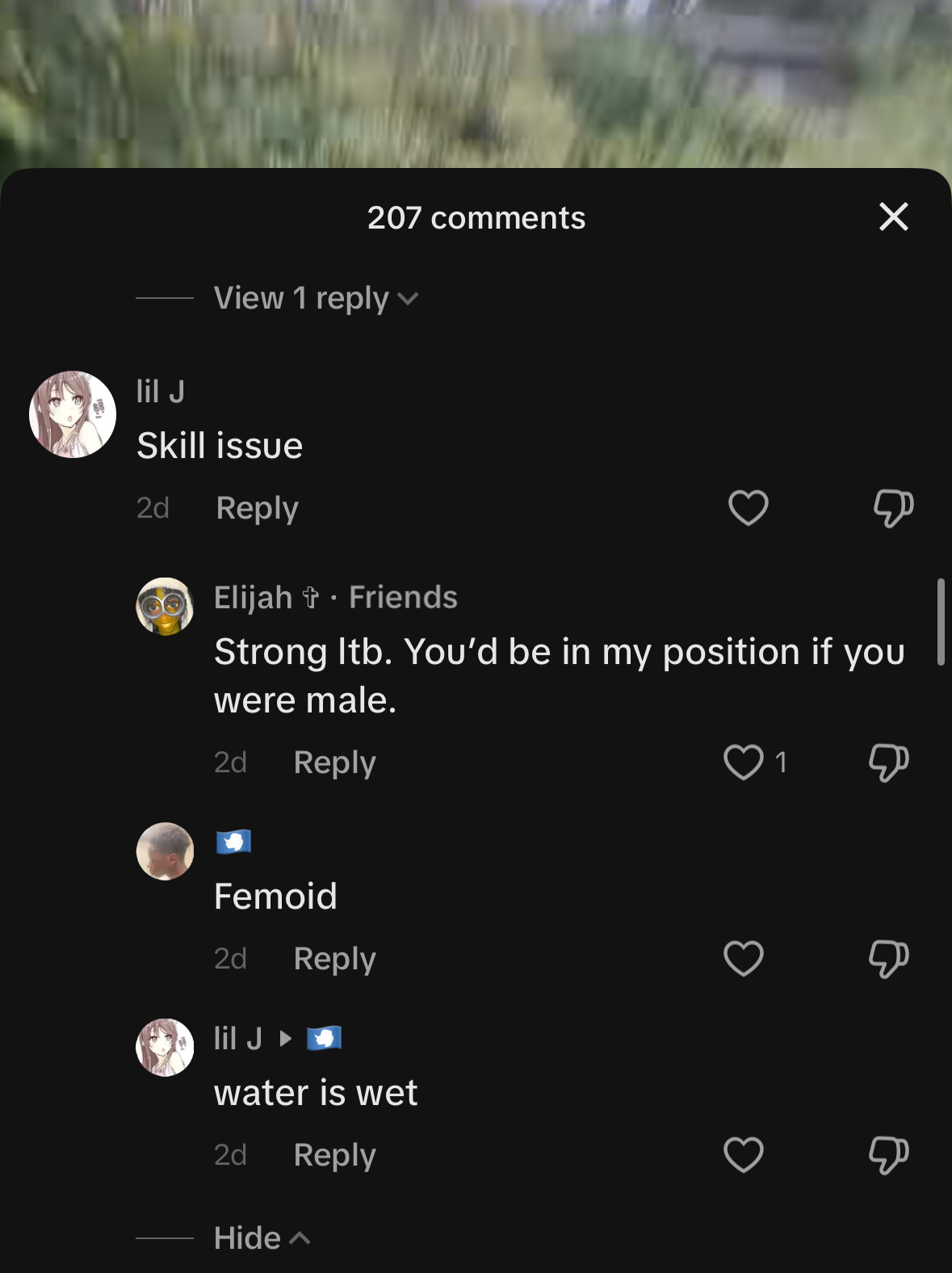Reply to the "Skill issue" comment

[257, 508]
